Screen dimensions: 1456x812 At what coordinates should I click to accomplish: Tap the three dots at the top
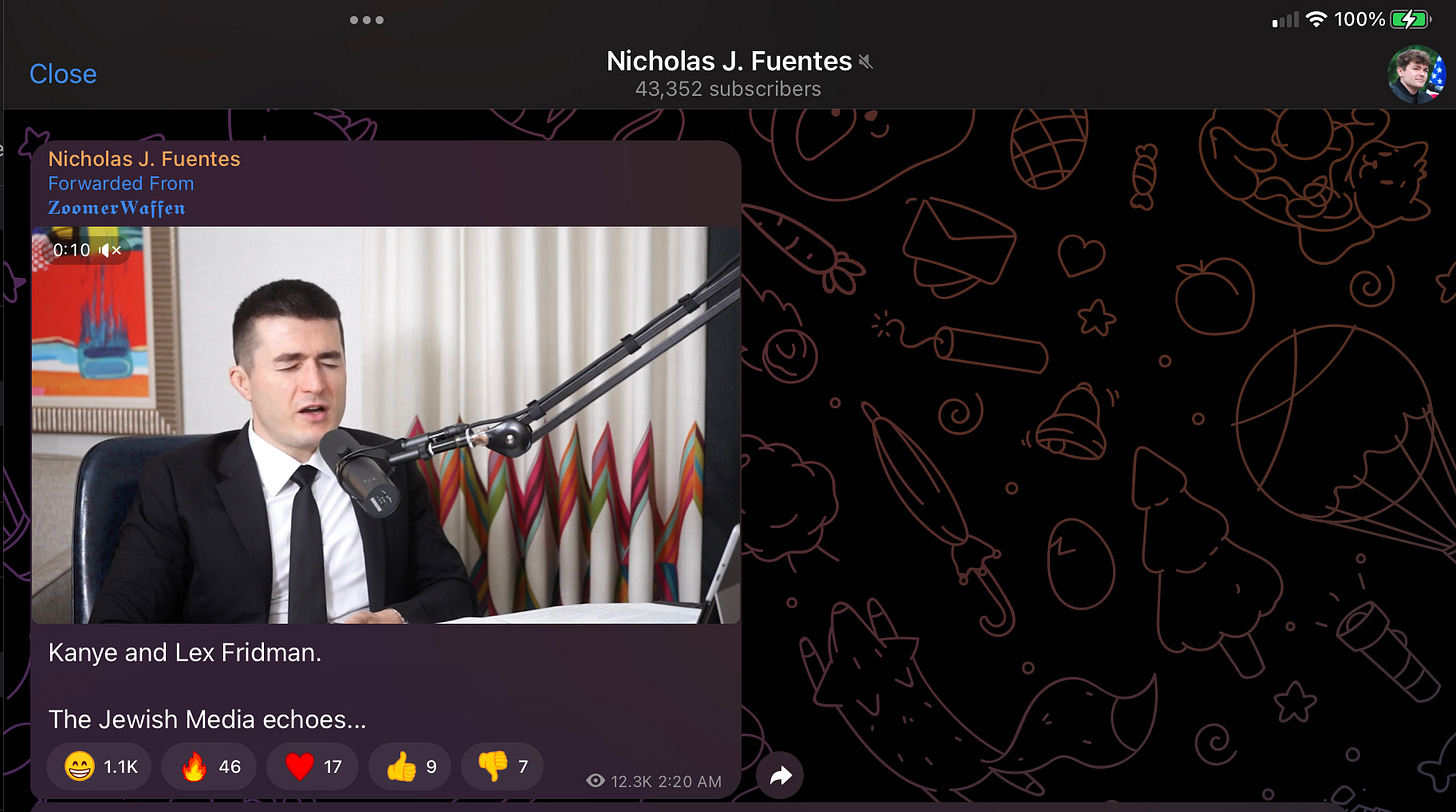[367, 19]
